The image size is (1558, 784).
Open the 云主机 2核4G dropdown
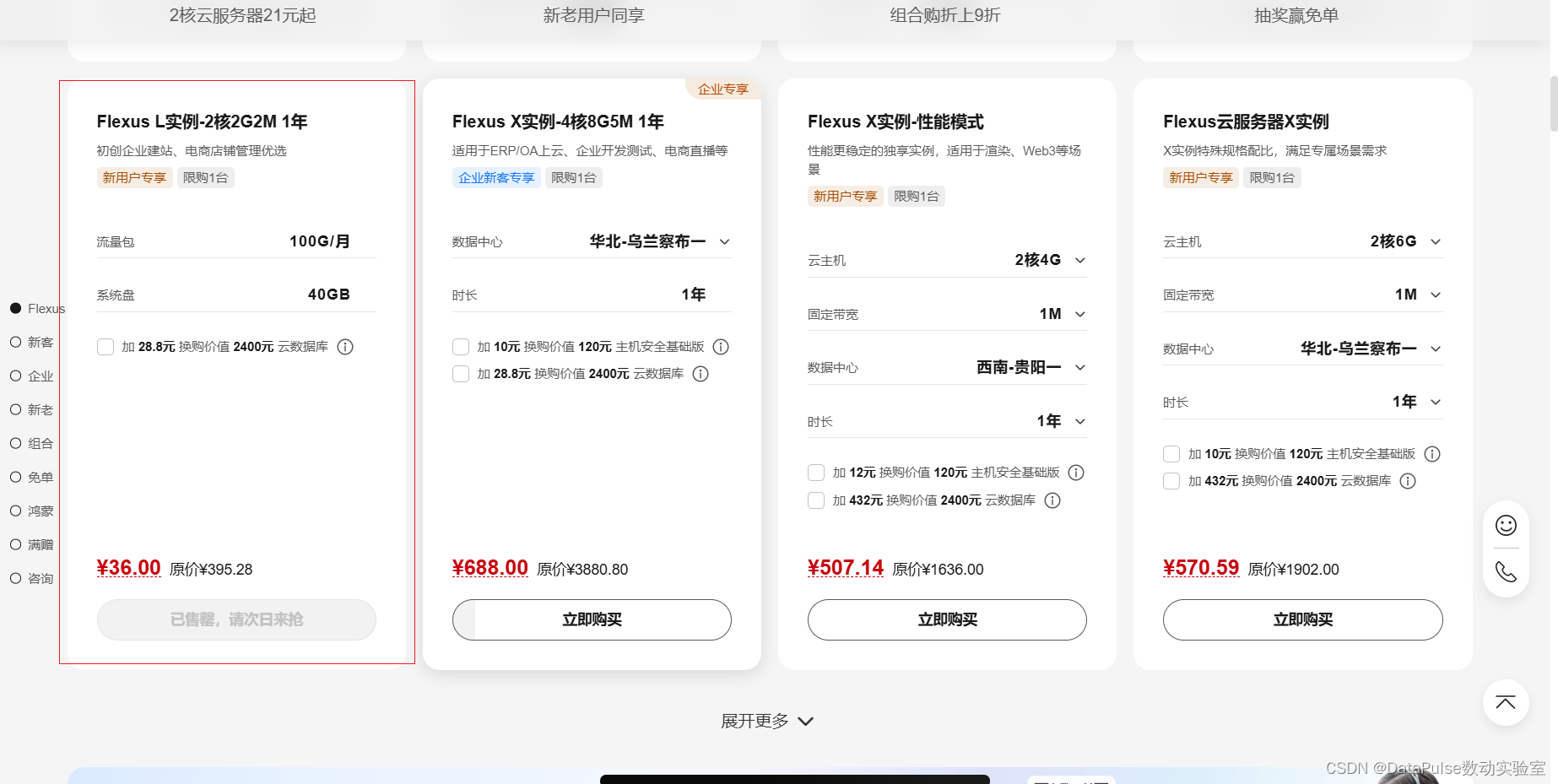pyautogui.click(x=1049, y=260)
